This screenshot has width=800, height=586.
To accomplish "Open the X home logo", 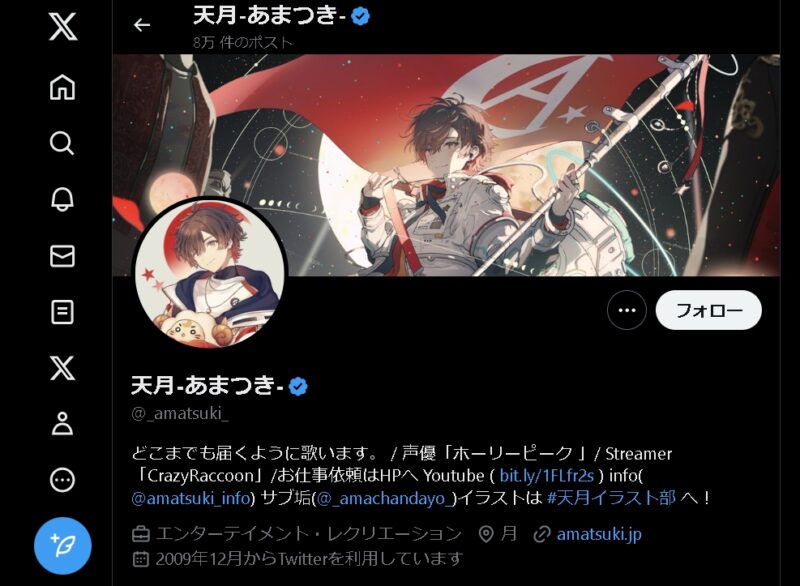I will [x=62, y=26].
